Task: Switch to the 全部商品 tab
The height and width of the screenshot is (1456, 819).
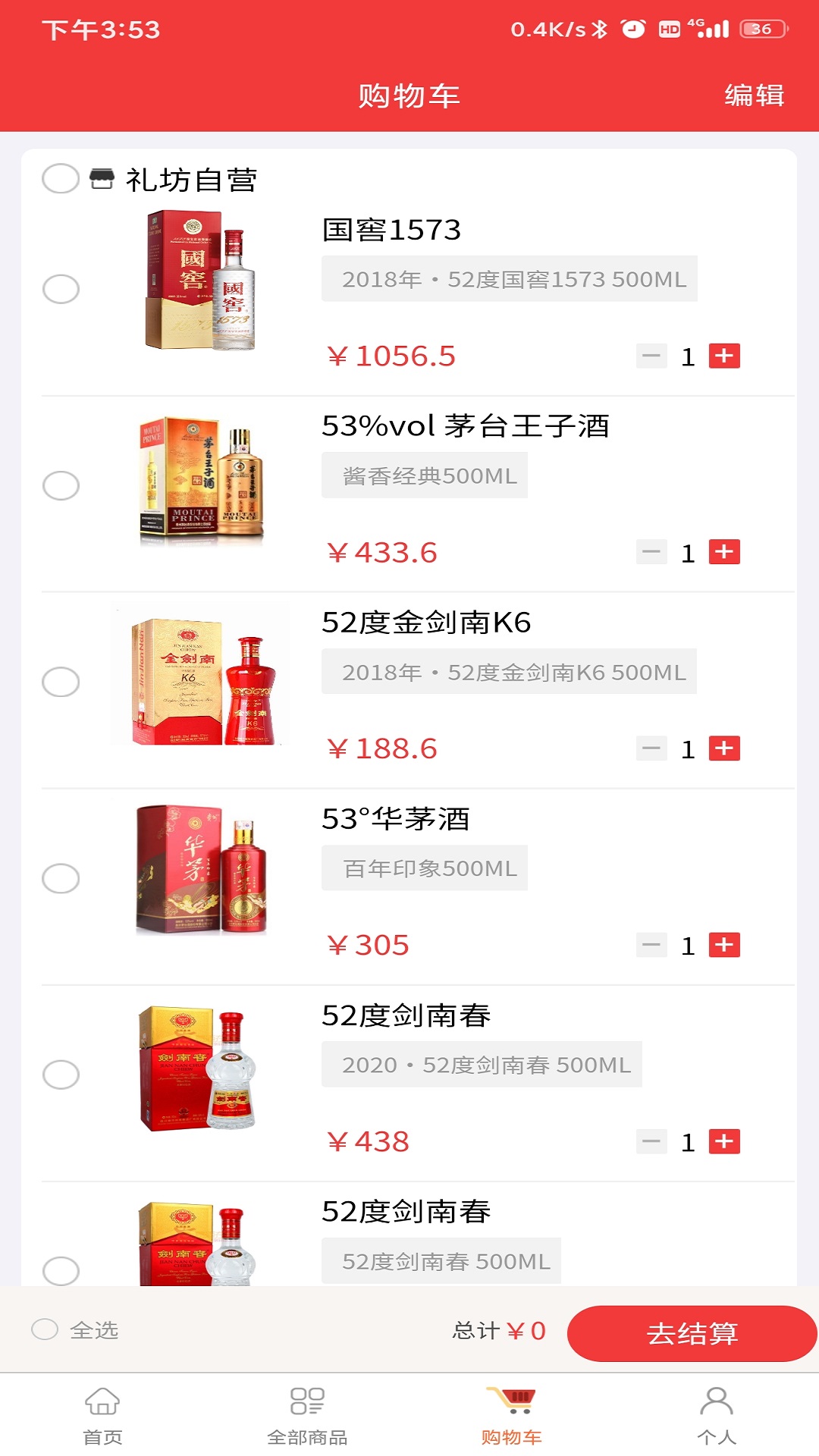Action: pos(307,1414)
